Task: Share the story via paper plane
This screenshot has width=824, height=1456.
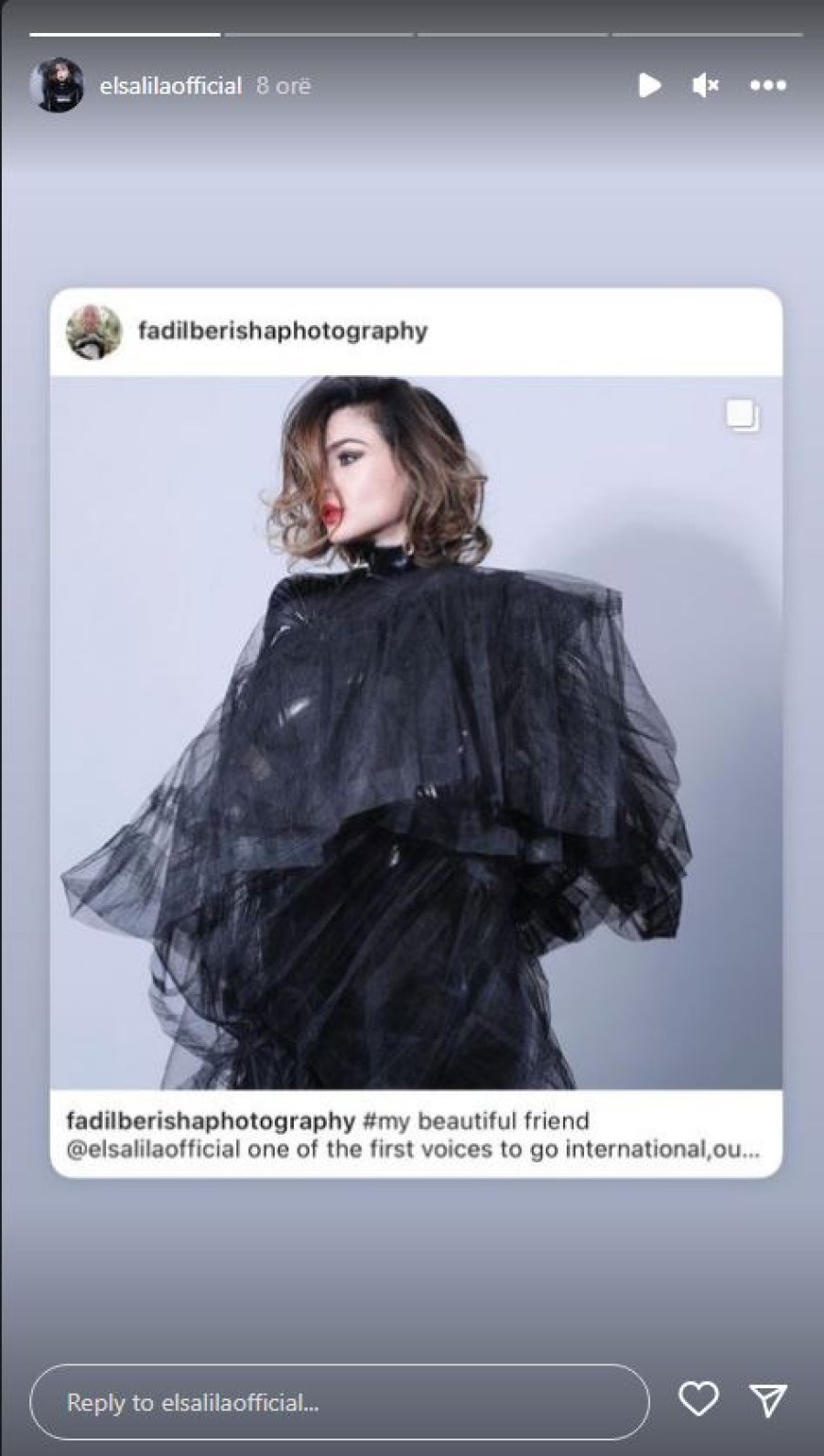Action: [767, 1399]
